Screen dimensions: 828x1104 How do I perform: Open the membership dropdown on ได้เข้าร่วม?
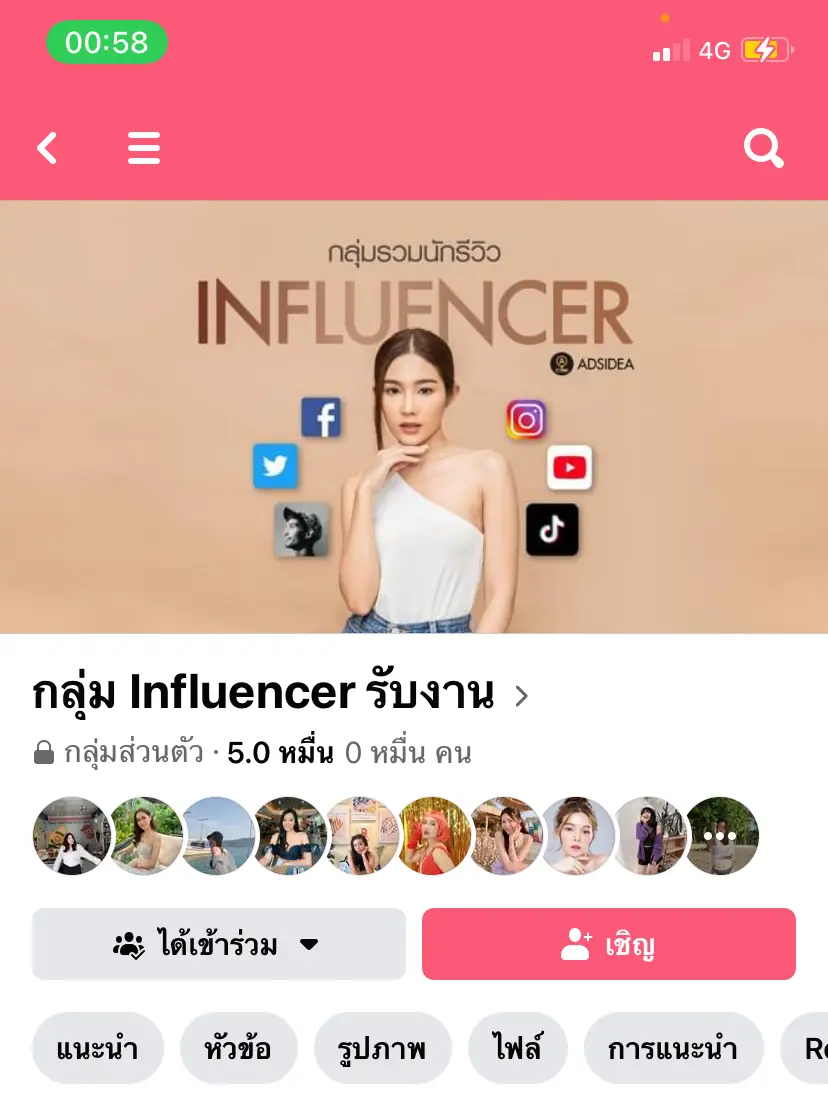coord(309,943)
